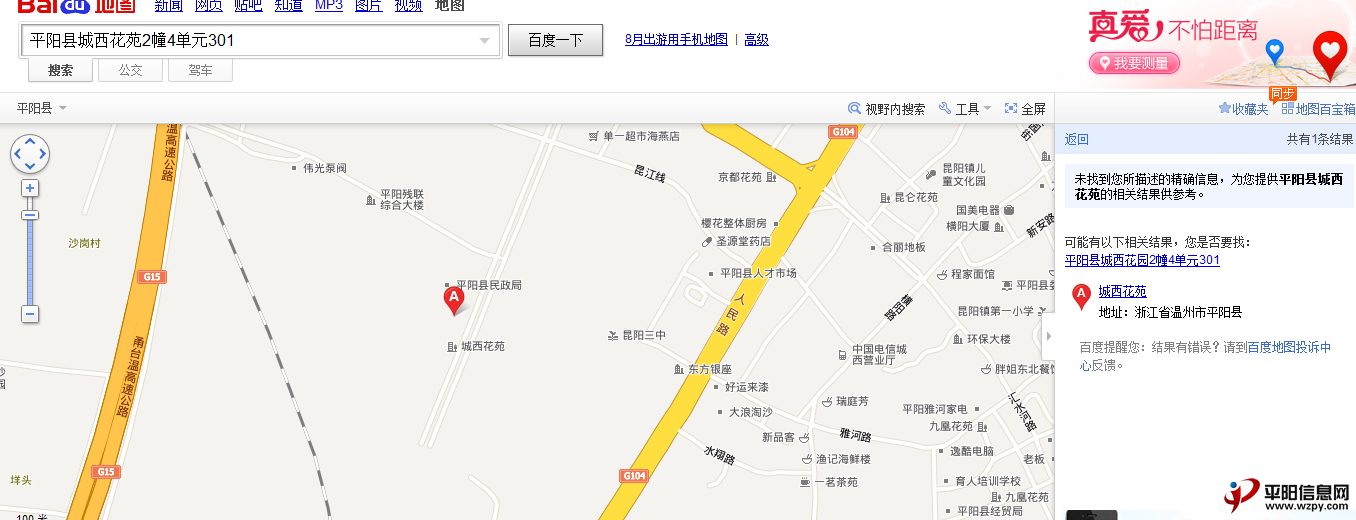The width and height of the screenshot is (1356, 520).
Task: Enter 全屏 fullscreen mode
Action: 1025,109
